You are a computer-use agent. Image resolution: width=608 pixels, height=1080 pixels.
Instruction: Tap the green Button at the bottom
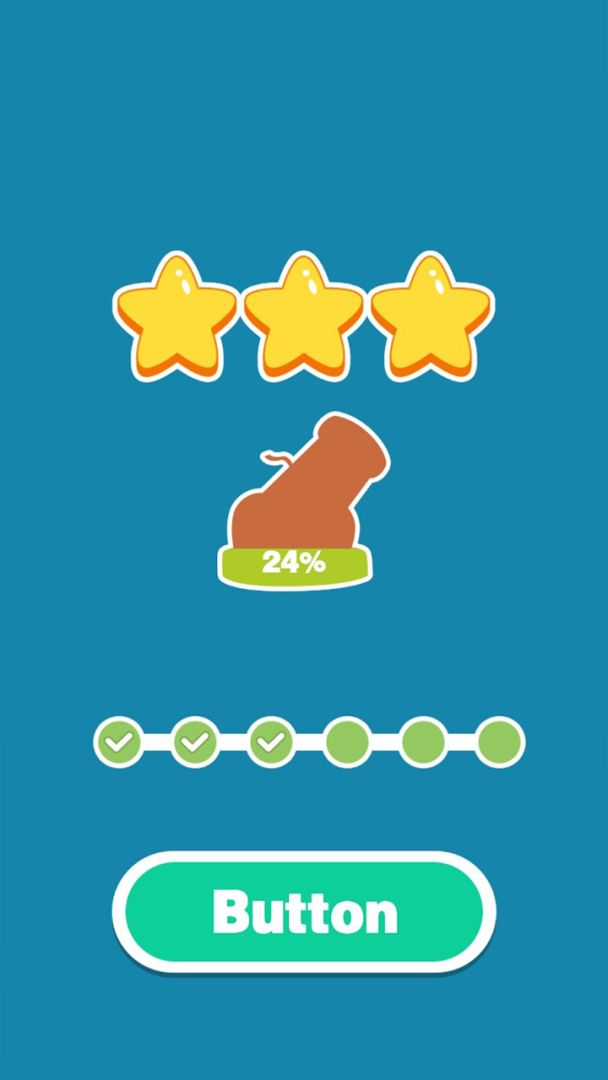[x=304, y=911]
